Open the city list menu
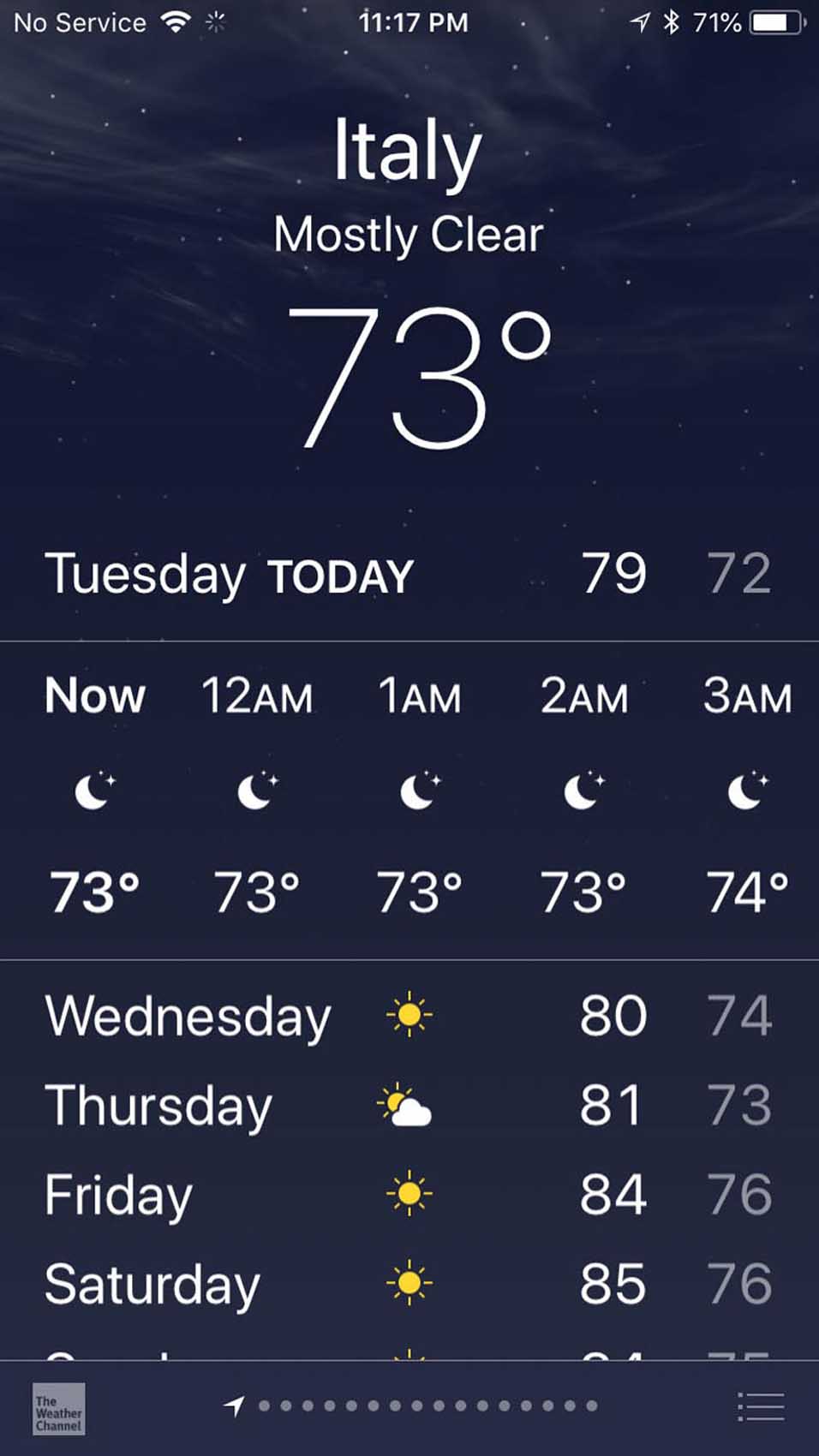 [761, 1406]
